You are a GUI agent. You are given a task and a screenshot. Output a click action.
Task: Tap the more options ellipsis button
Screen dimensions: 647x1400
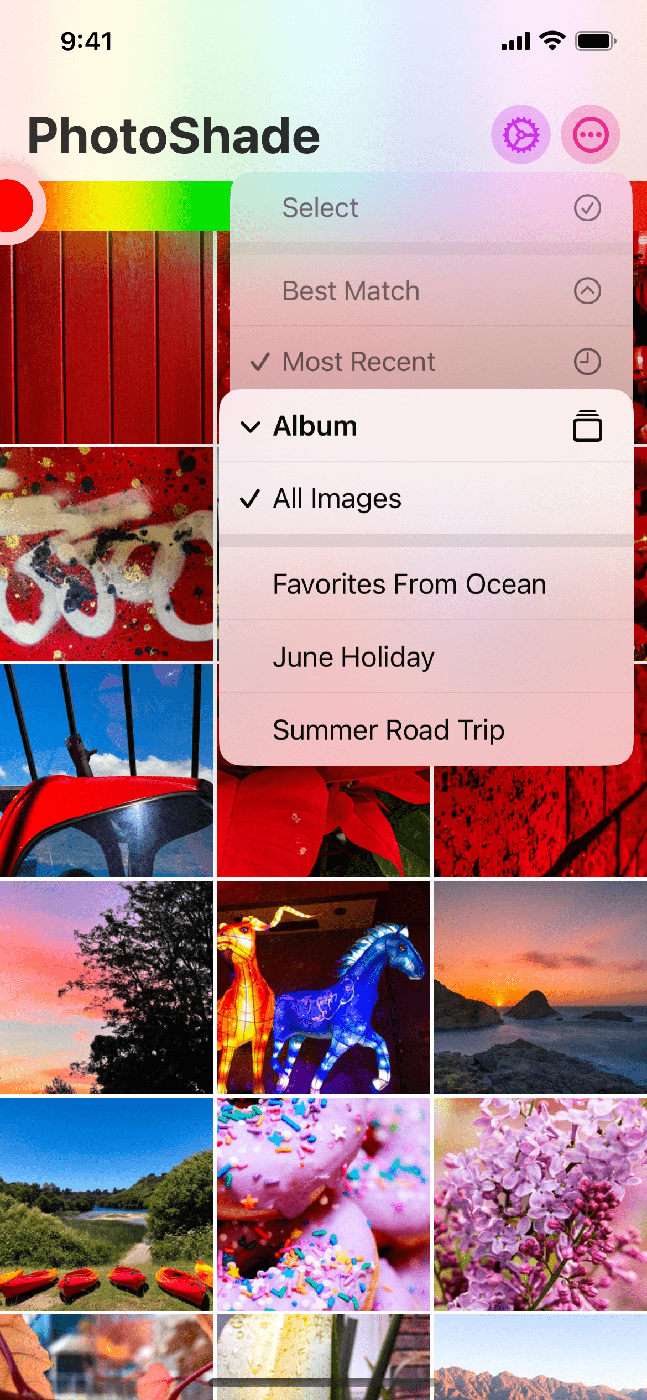(590, 134)
